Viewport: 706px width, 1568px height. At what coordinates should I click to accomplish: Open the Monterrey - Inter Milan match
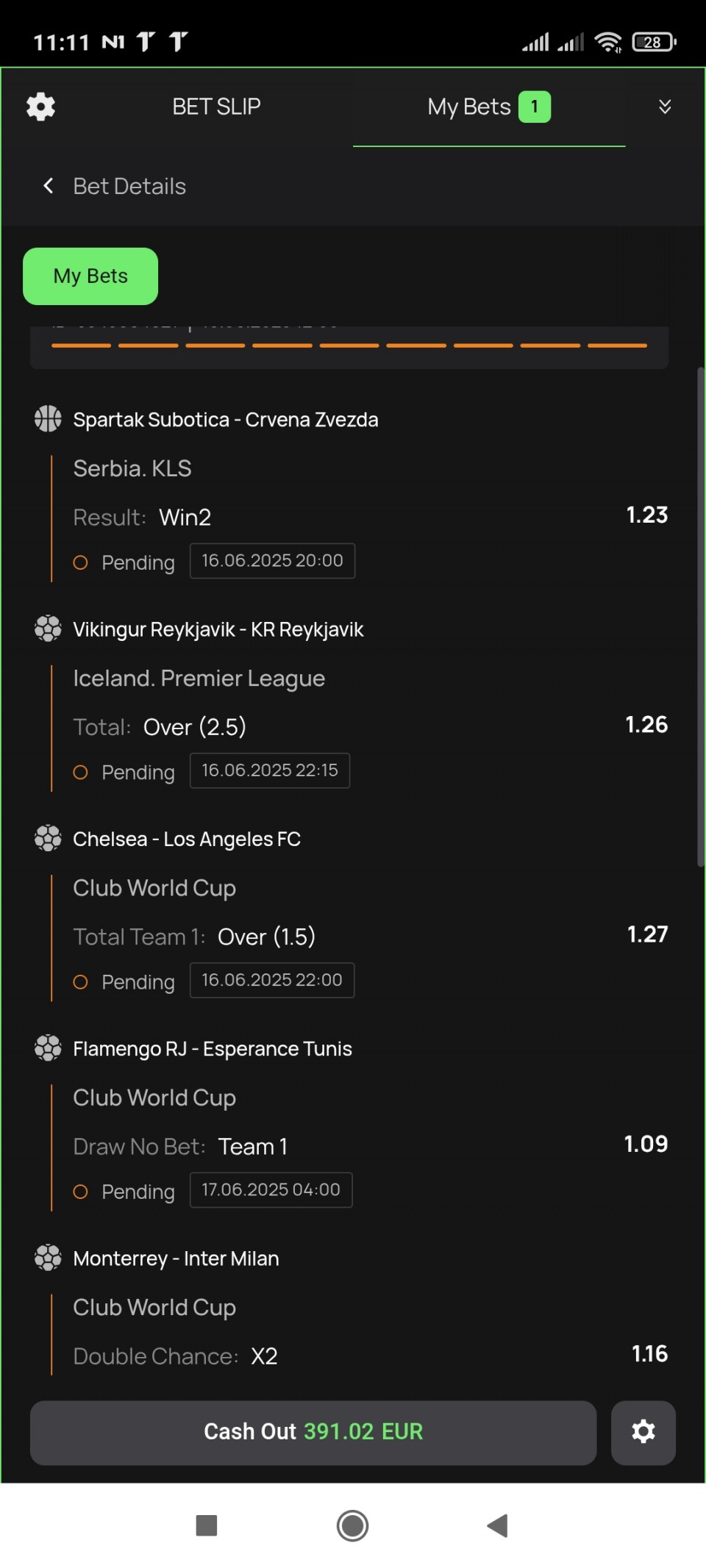pos(176,1259)
